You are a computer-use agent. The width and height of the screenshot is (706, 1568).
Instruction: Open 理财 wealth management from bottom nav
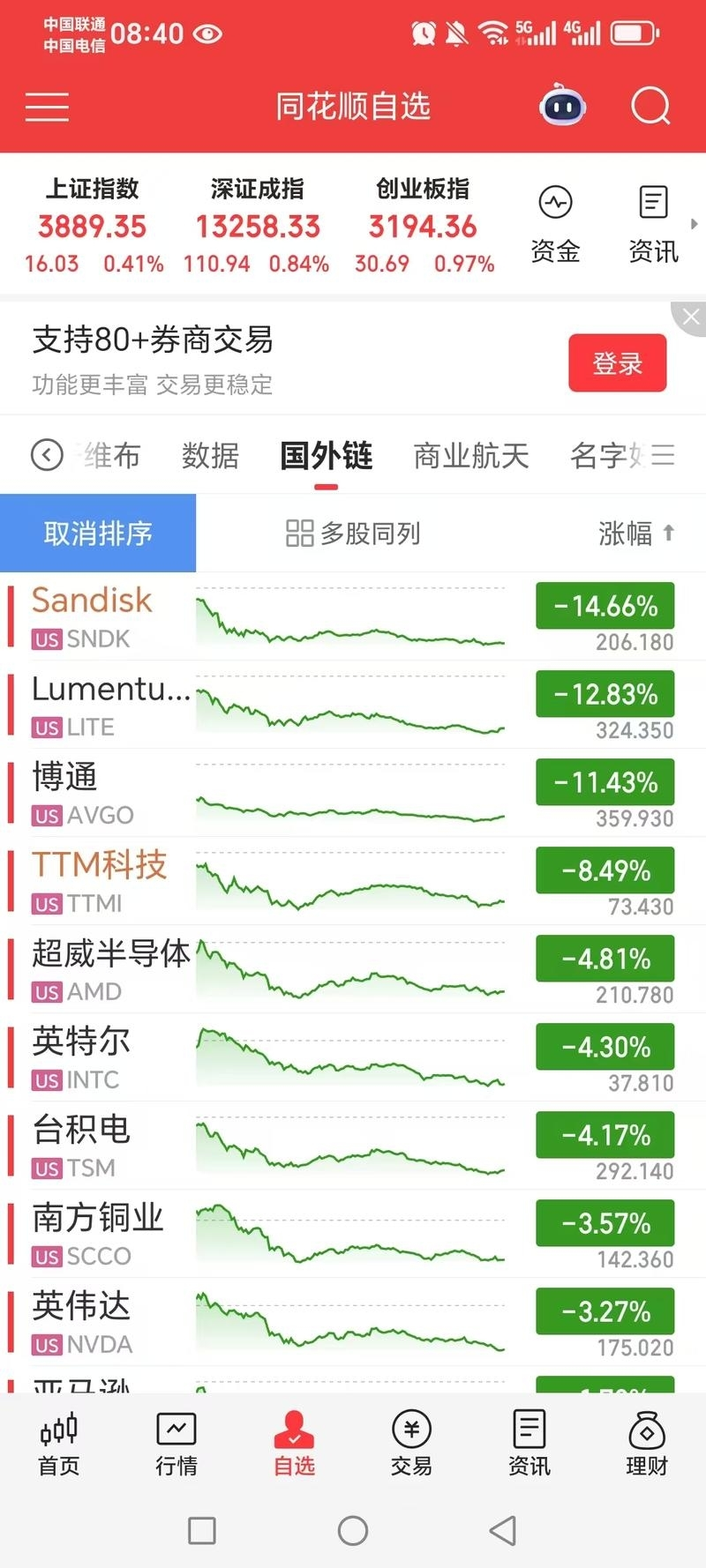point(645,1444)
